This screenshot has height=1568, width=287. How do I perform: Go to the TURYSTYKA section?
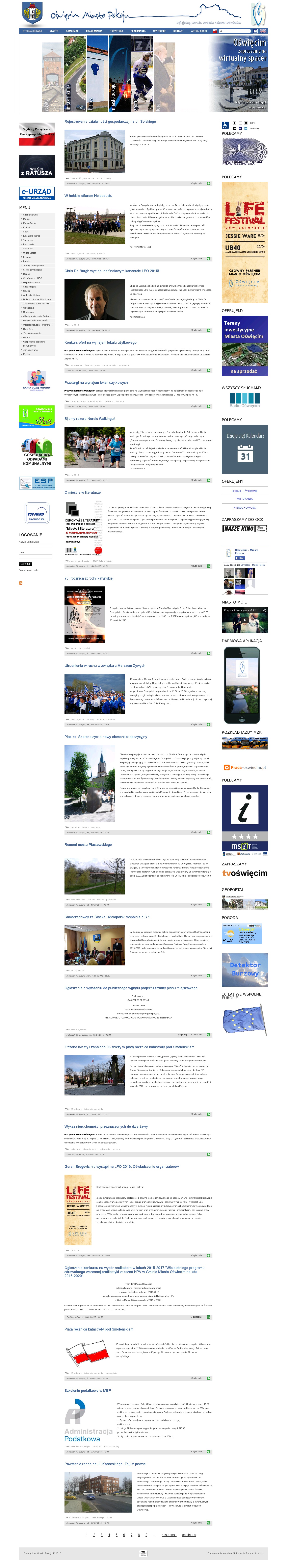click(x=116, y=30)
